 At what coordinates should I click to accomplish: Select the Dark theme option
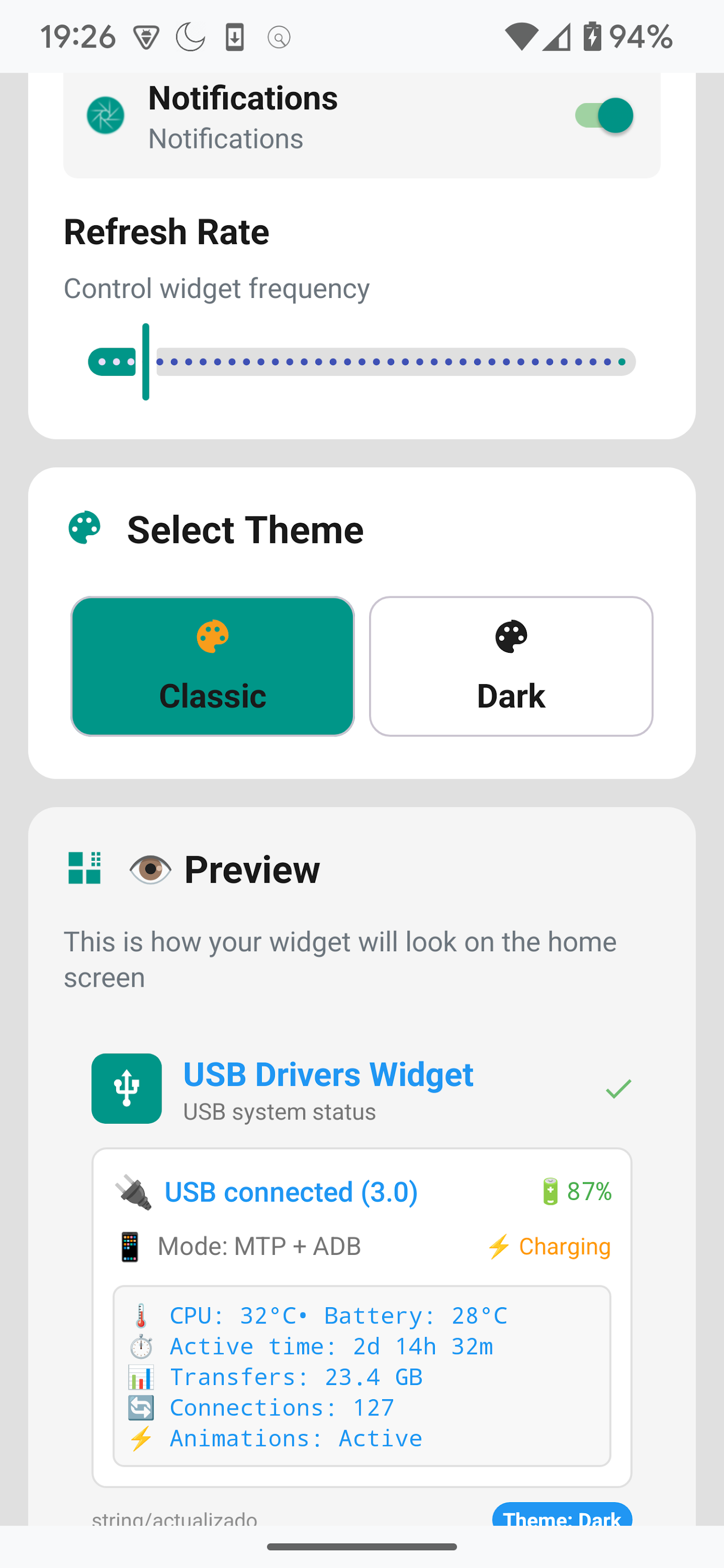[x=511, y=665]
